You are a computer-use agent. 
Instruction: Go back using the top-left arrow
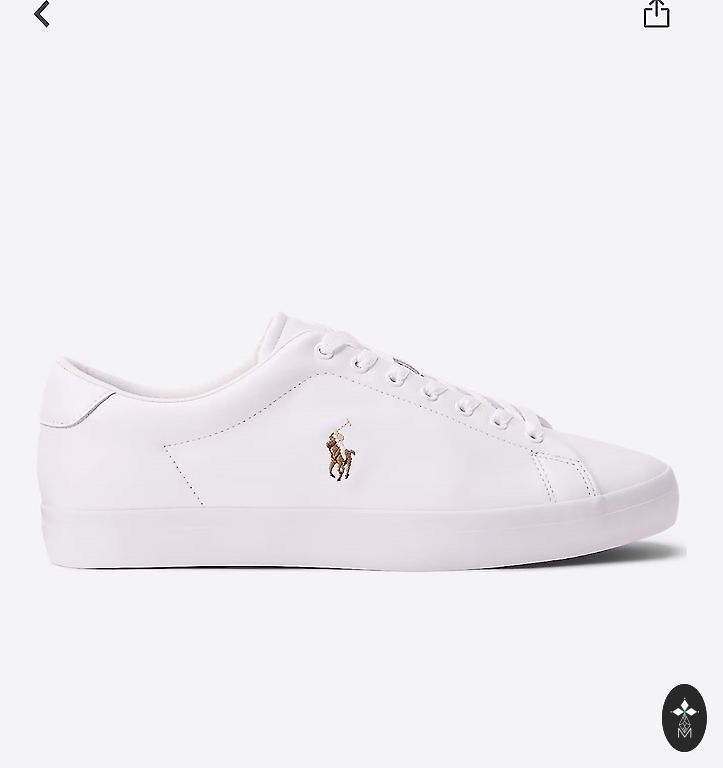(42, 14)
